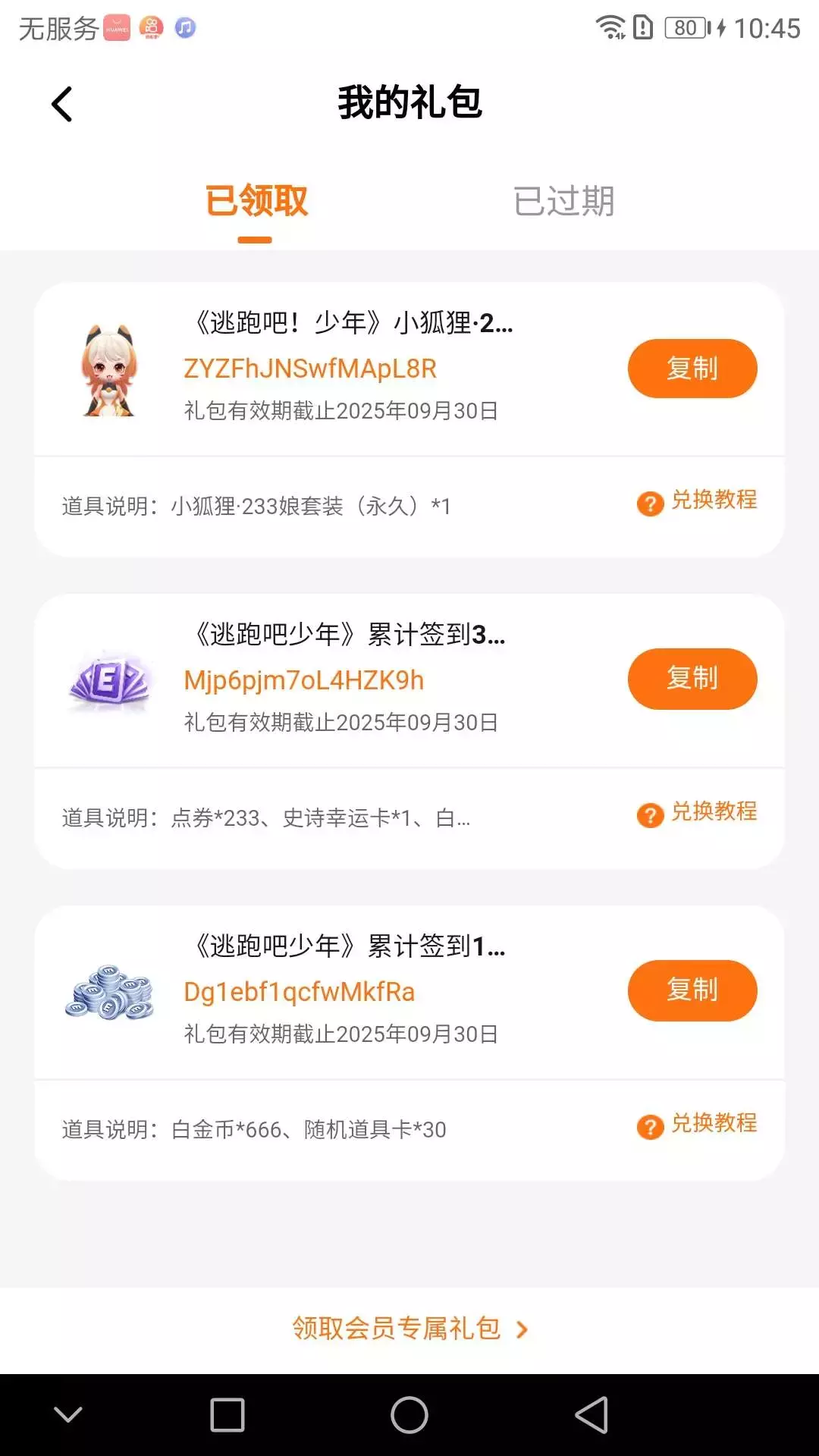Copy the code ZYZFhJNSwfMApL8R
This screenshot has width=819, height=1456.
coord(692,369)
